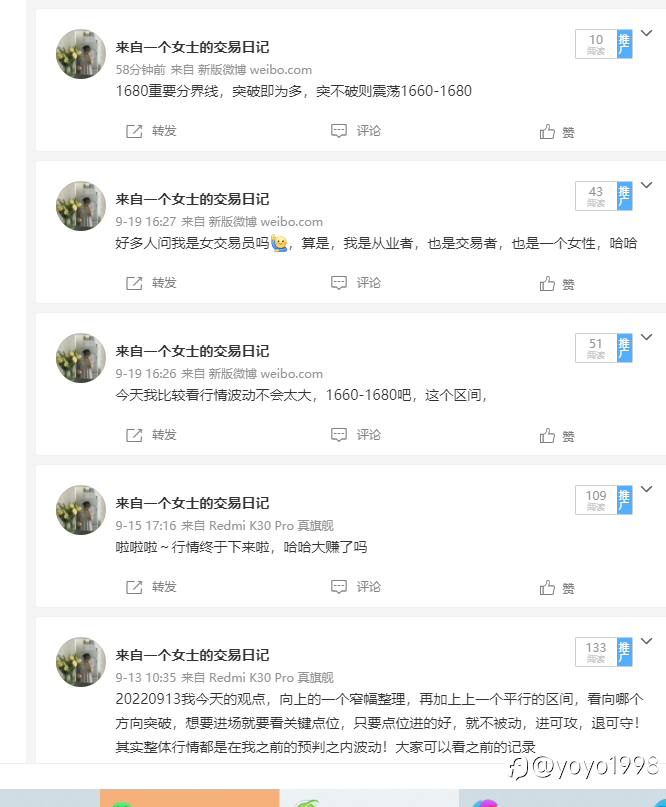The width and height of the screenshot is (666, 807).
Task: Repost the 啦啦啦行情终于下来啦 post
Action: pos(151,587)
